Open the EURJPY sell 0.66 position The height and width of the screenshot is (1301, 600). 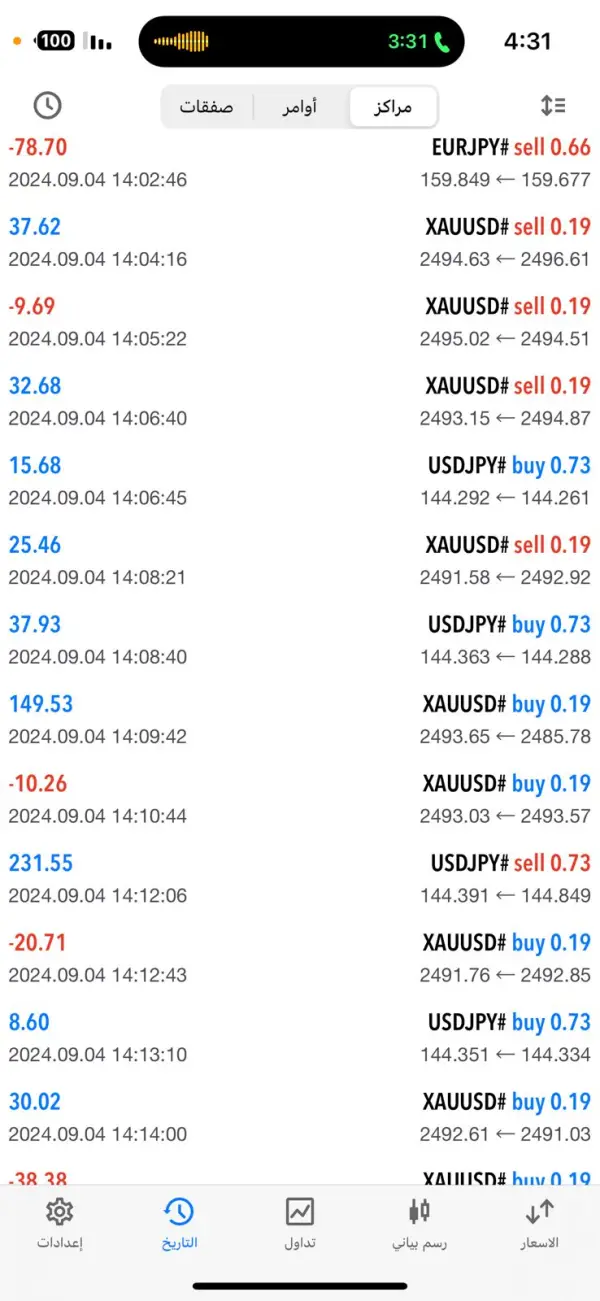(x=300, y=163)
